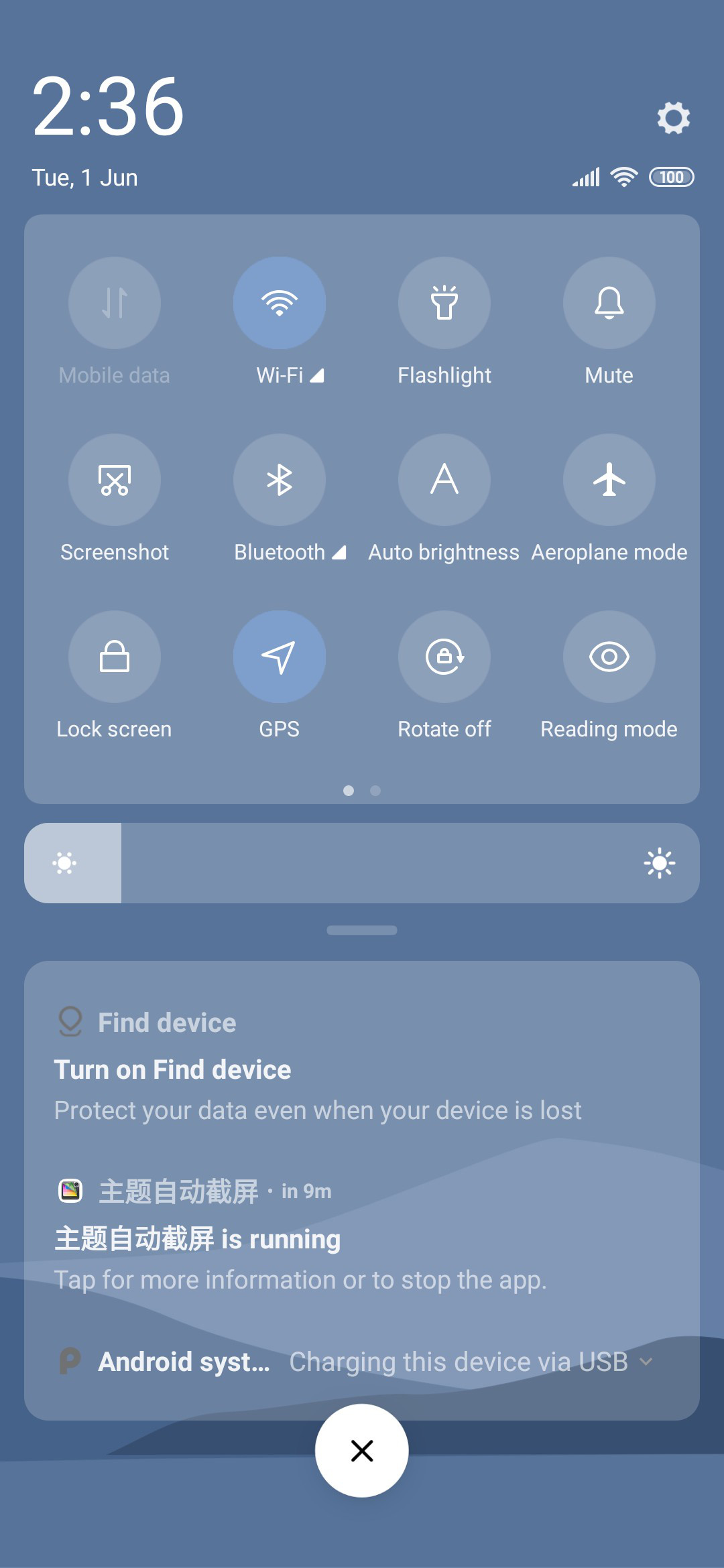Toggle Auto brightness

[x=444, y=480]
